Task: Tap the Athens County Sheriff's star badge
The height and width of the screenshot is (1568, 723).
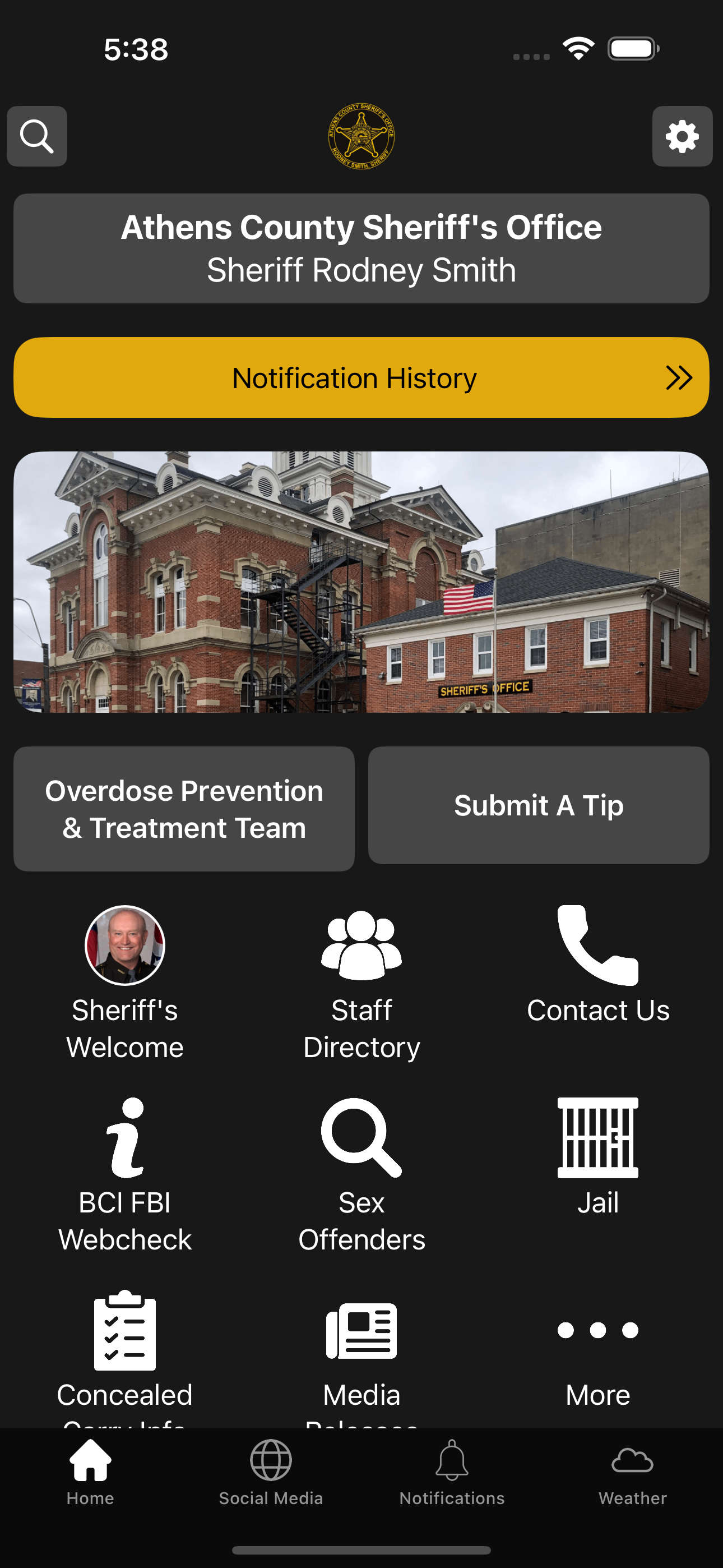Action: coord(361,136)
